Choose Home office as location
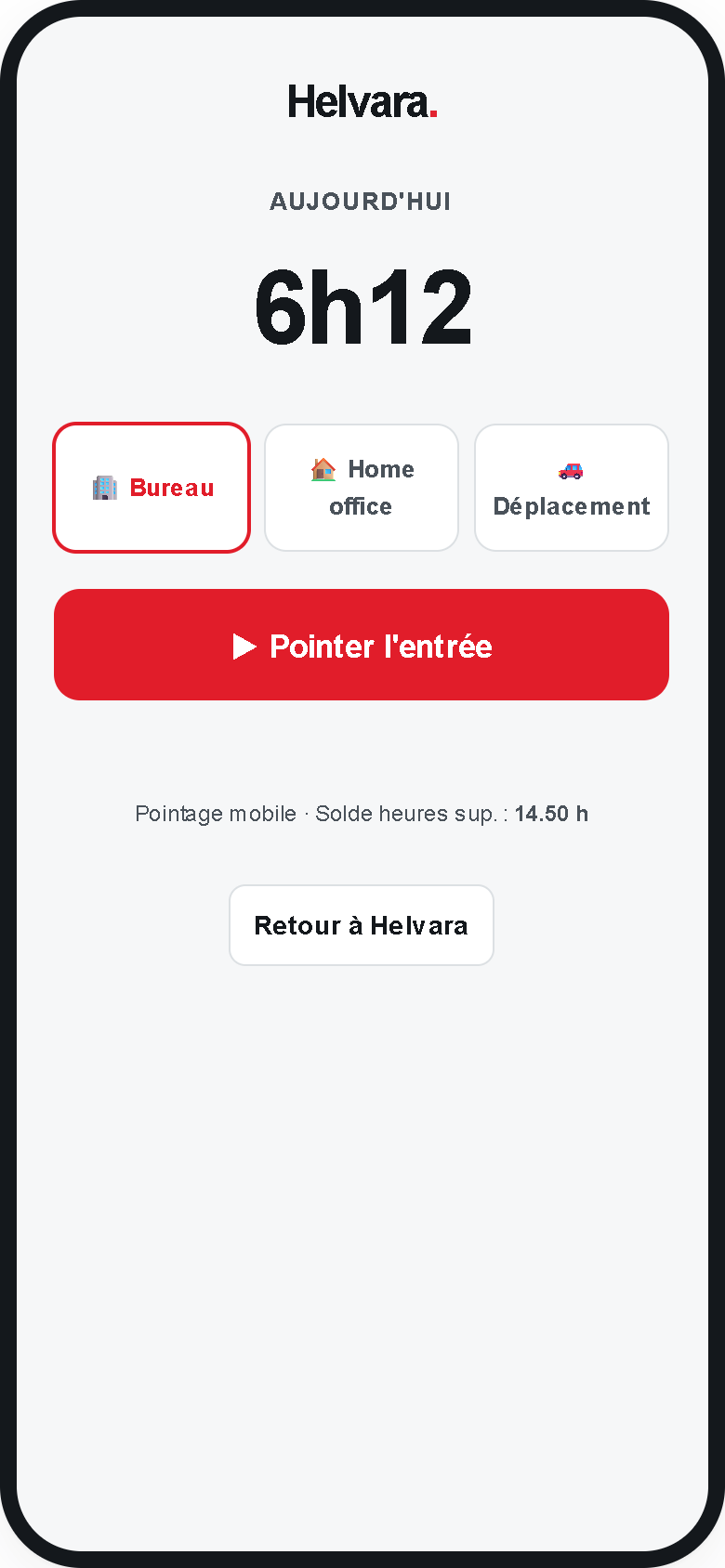 click(x=362, y=488)
